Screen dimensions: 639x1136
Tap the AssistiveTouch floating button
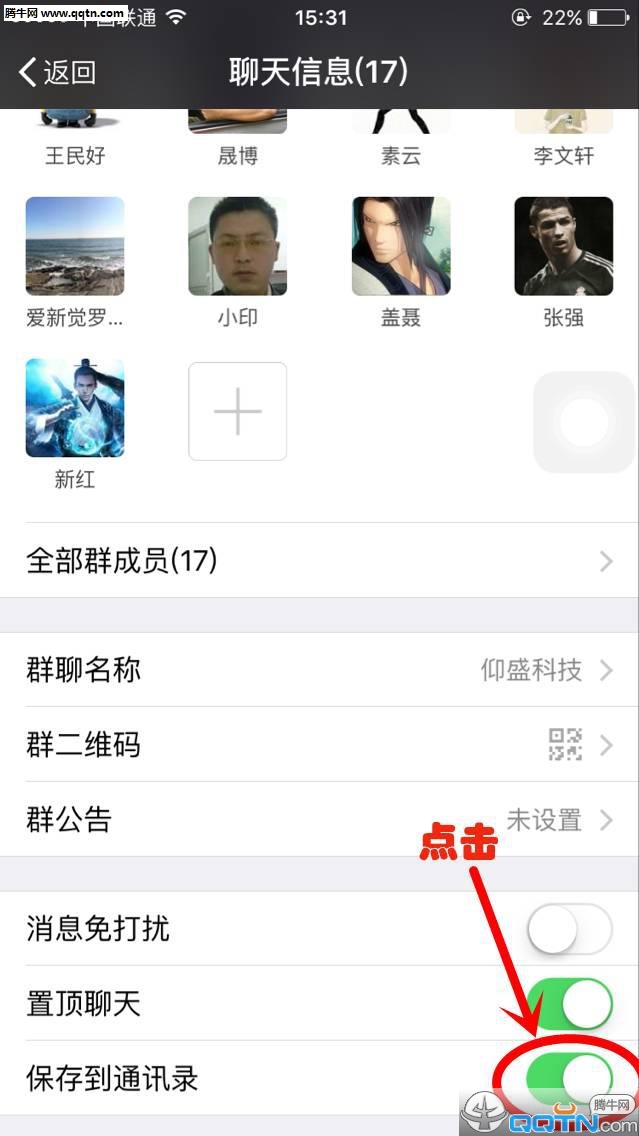[585, 422]
